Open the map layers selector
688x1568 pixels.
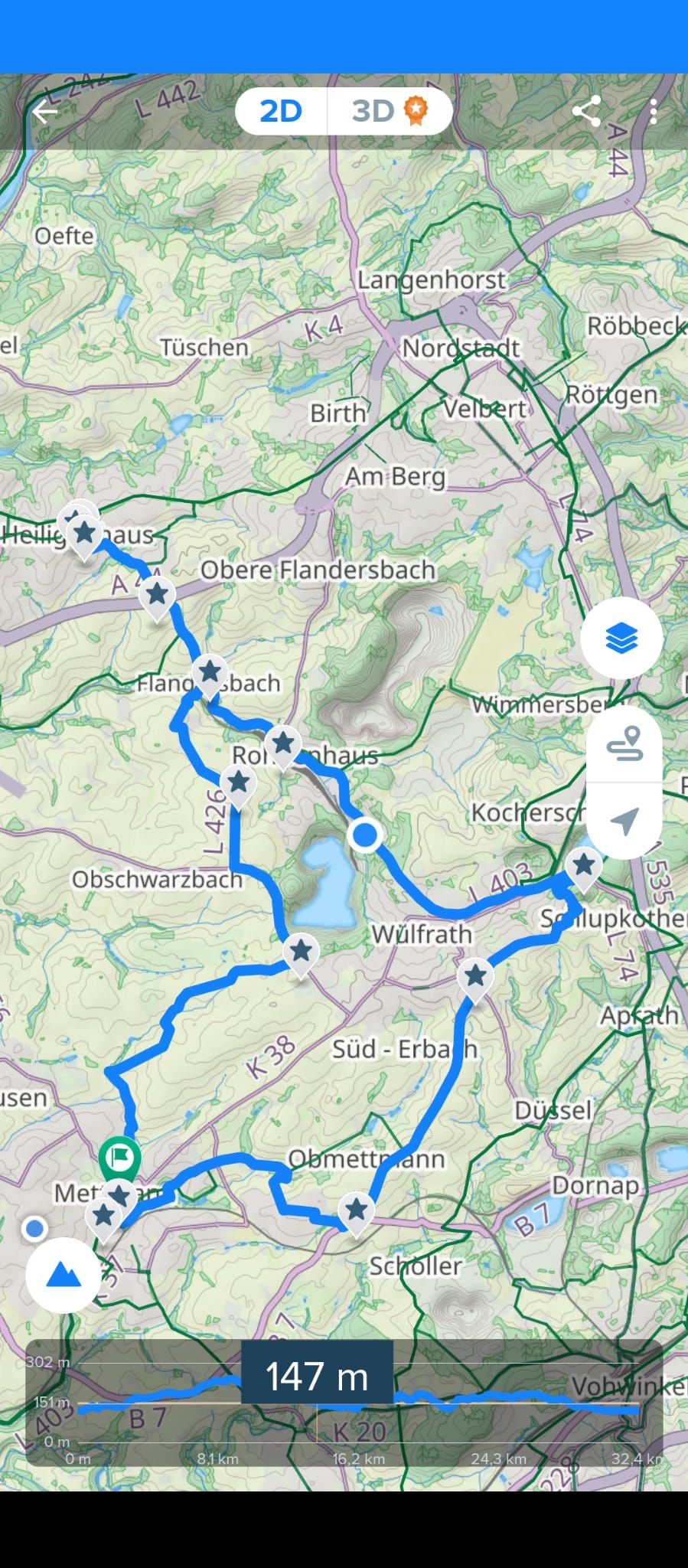click(621, 638)
